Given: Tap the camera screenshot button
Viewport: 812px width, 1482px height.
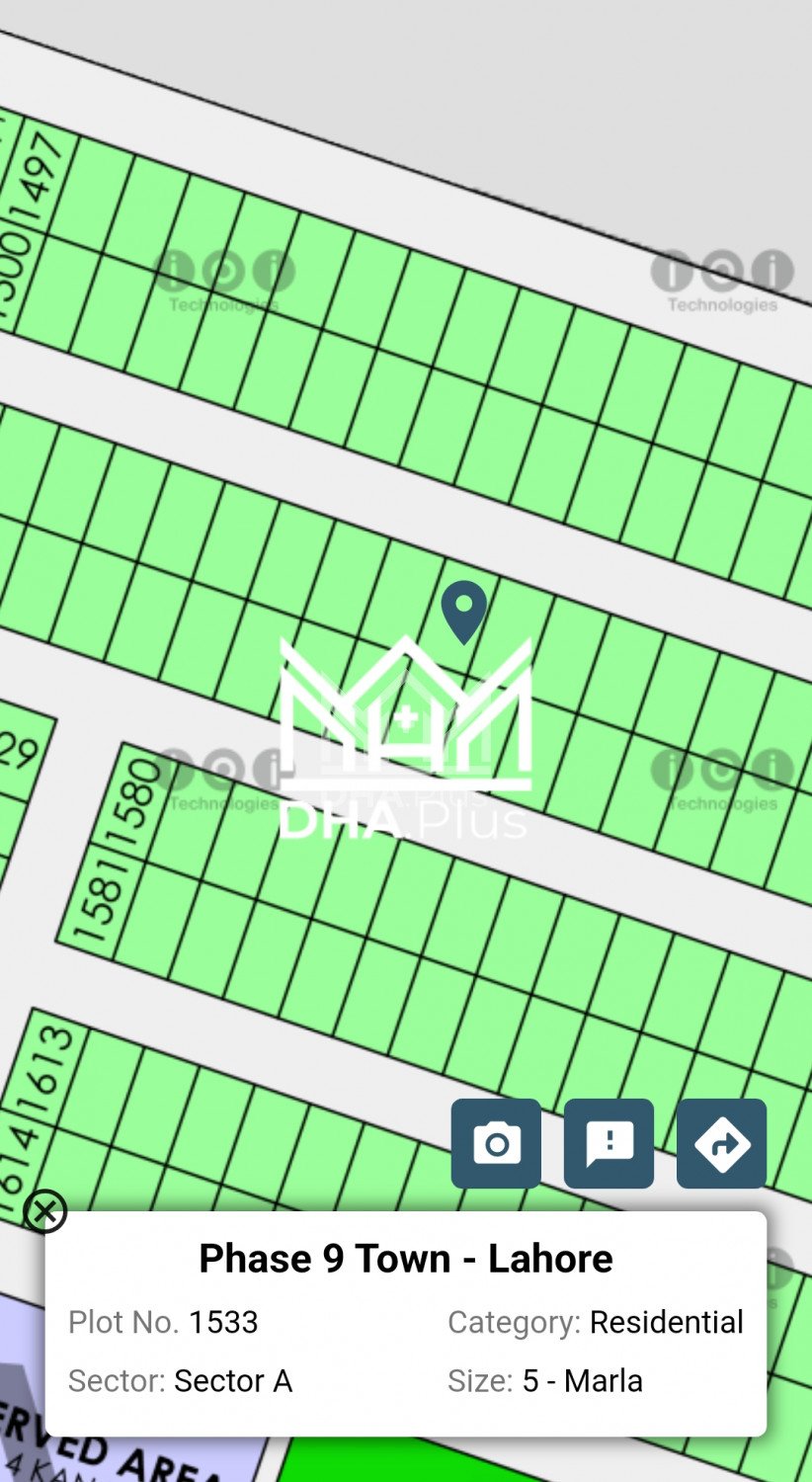Looking at the screenshot, I should tap(496, 1143).
